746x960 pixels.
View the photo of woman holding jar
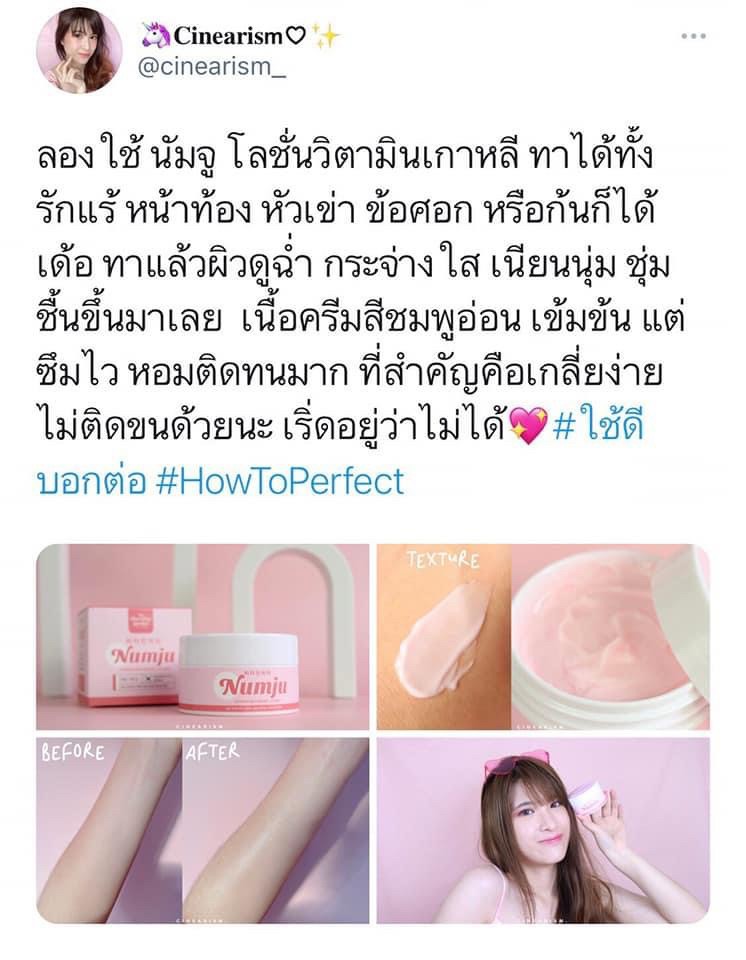point(543,831)
